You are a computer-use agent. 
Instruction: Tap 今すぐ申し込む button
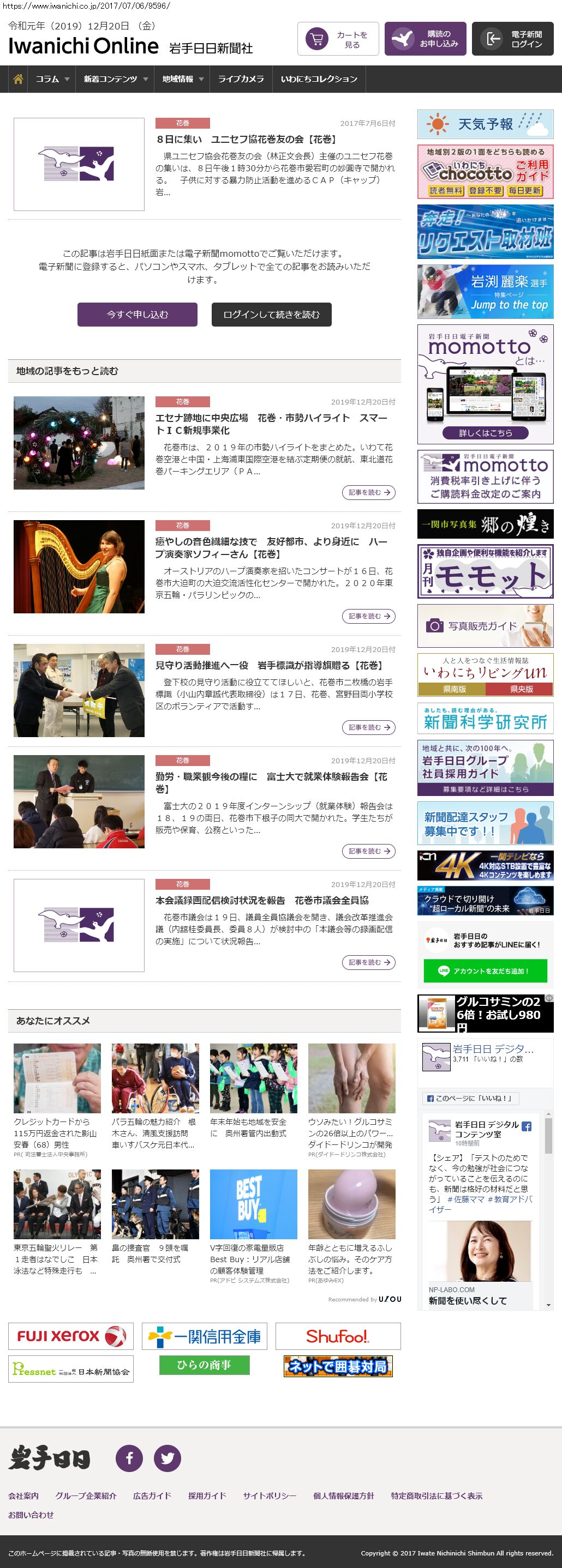pyautogui.click(x=137, y=315)
